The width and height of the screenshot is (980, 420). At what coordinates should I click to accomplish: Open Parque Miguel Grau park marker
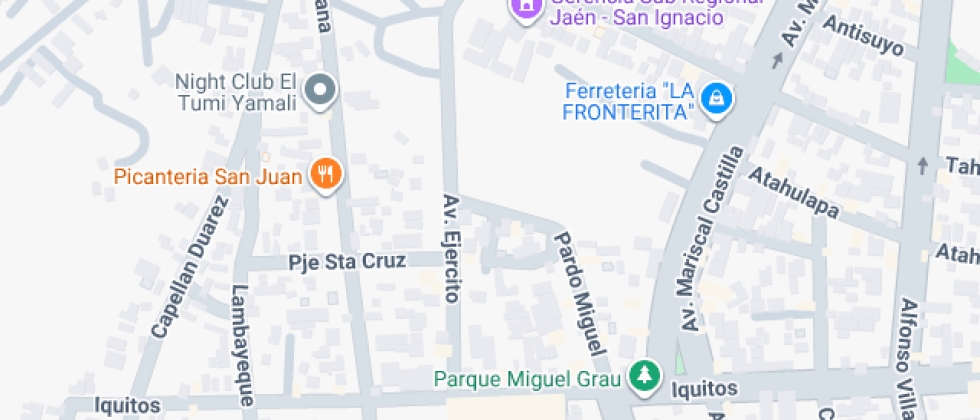click(644, 377)
